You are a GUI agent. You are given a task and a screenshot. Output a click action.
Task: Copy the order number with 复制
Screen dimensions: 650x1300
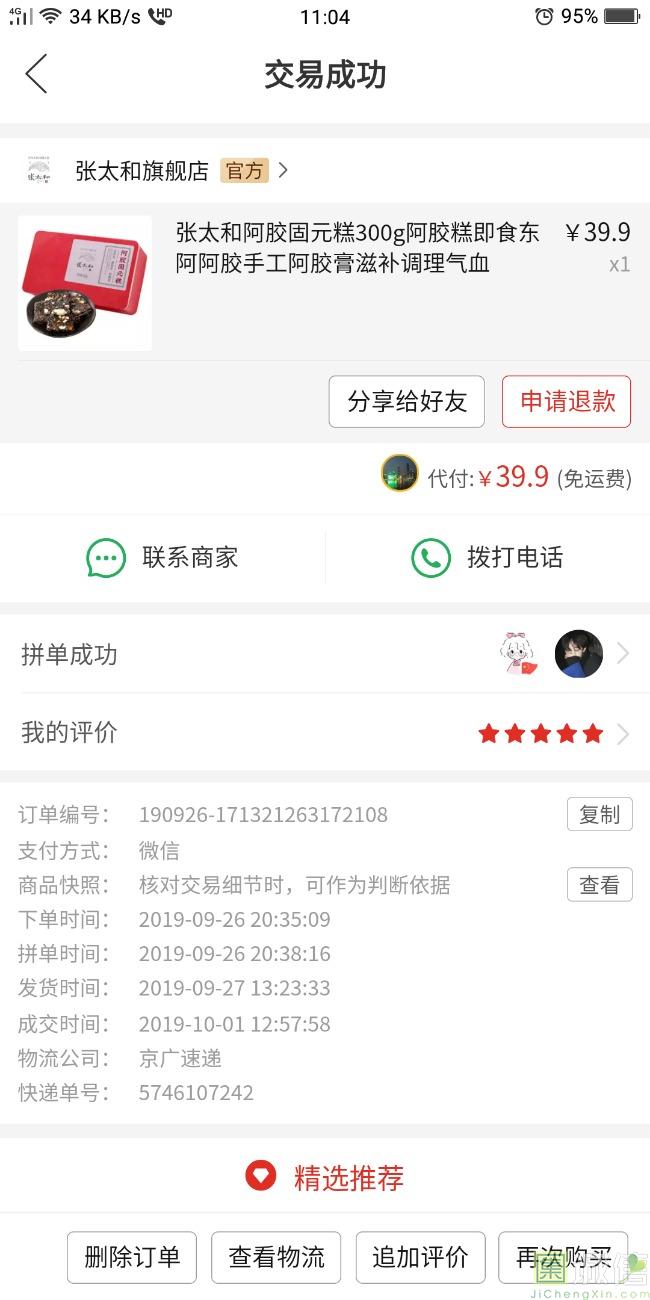point(600,814)
